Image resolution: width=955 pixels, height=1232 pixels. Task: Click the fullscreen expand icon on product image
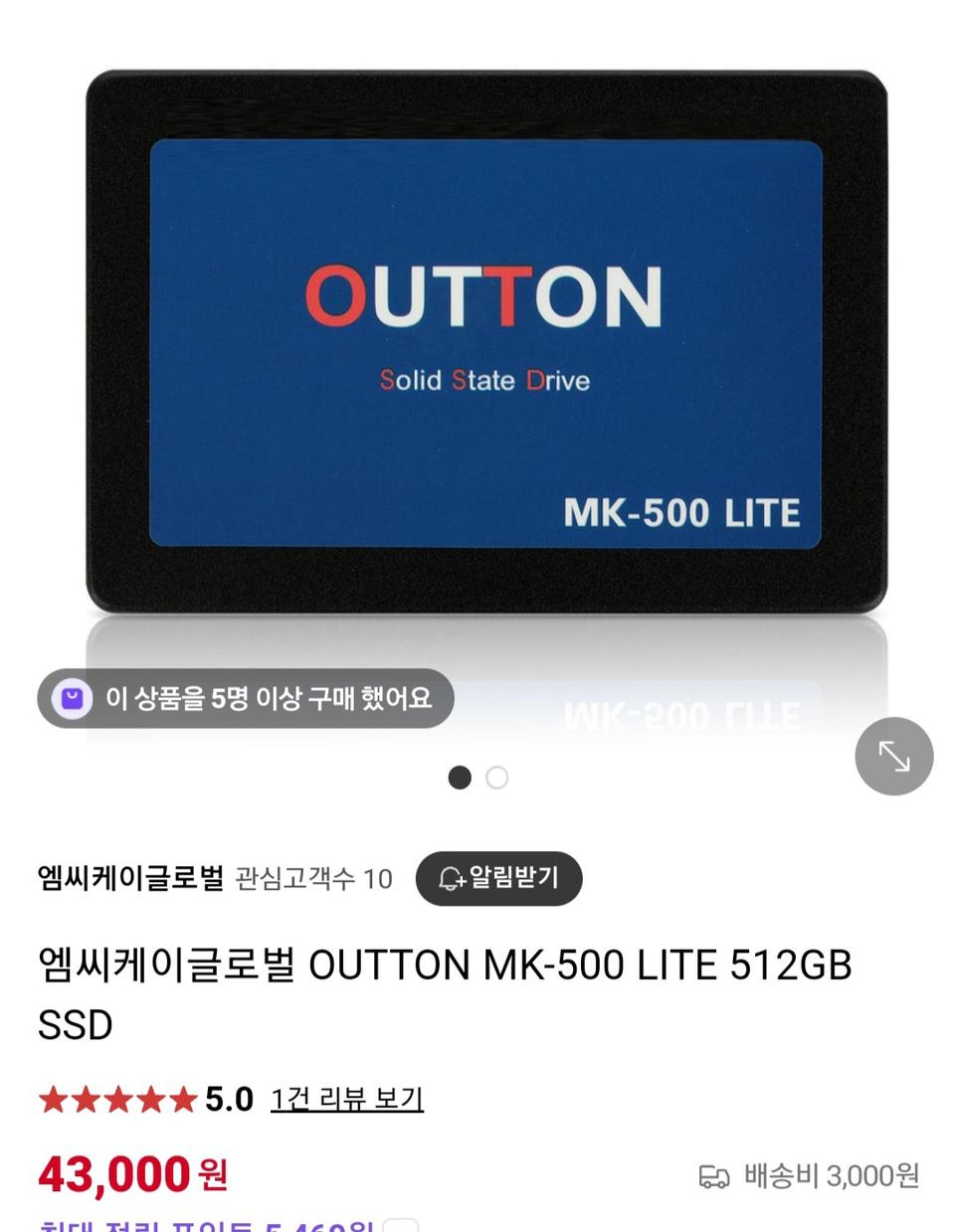tap(892, 756)
